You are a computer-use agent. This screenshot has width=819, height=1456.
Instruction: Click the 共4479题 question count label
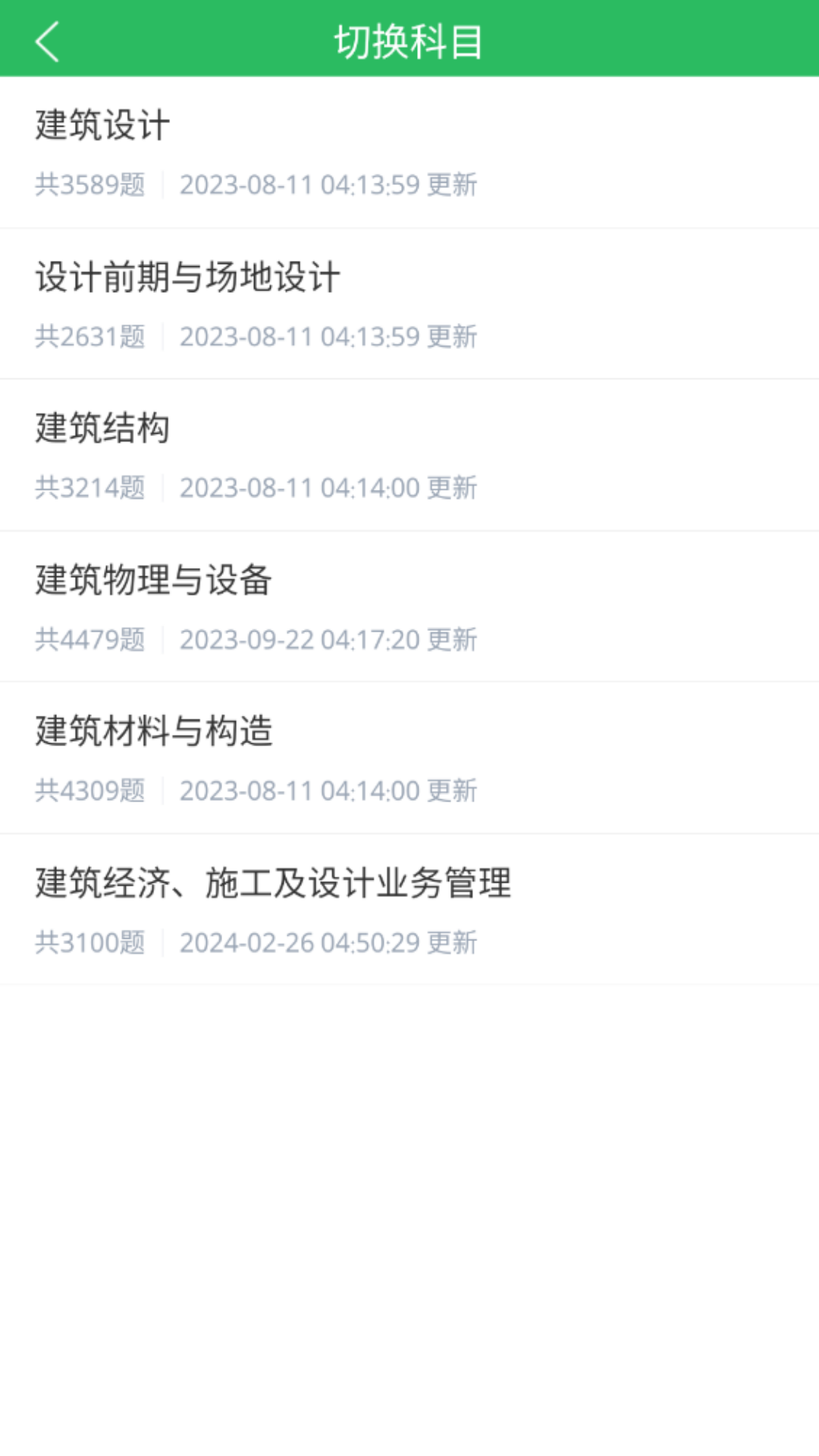pyautogui.click(x=90, y=639)
